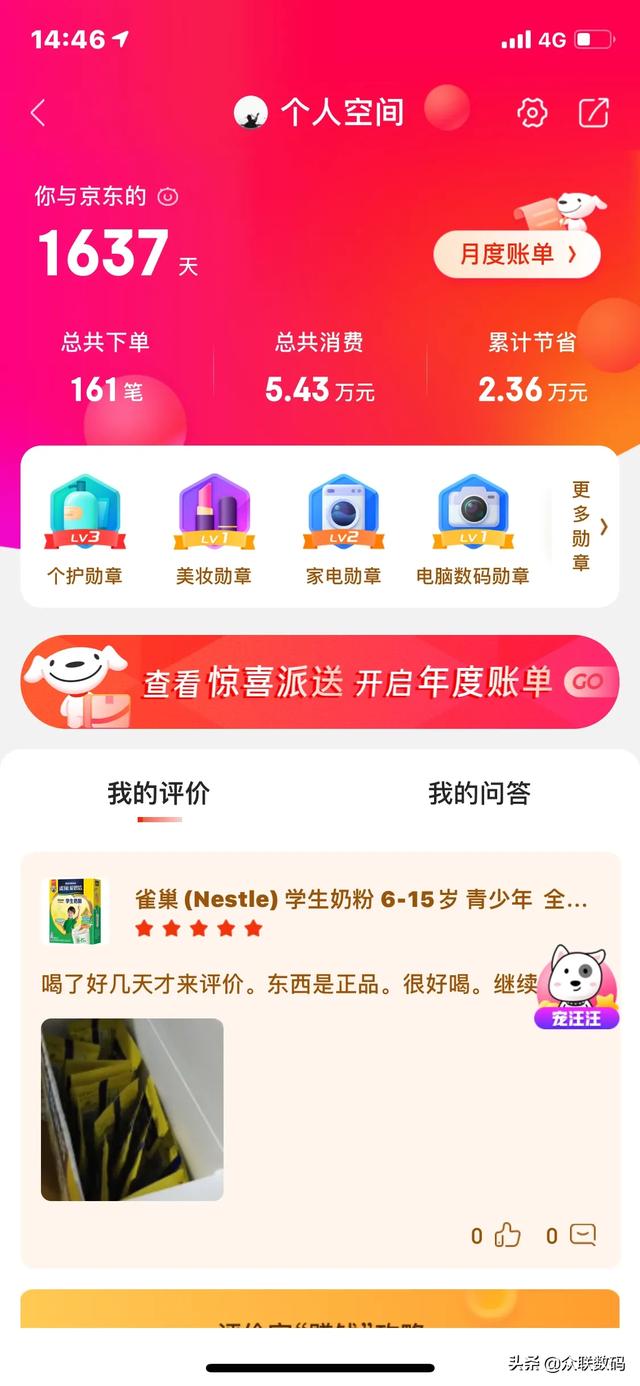Switch to the 我的评价 tab

[x=159, y=794]
